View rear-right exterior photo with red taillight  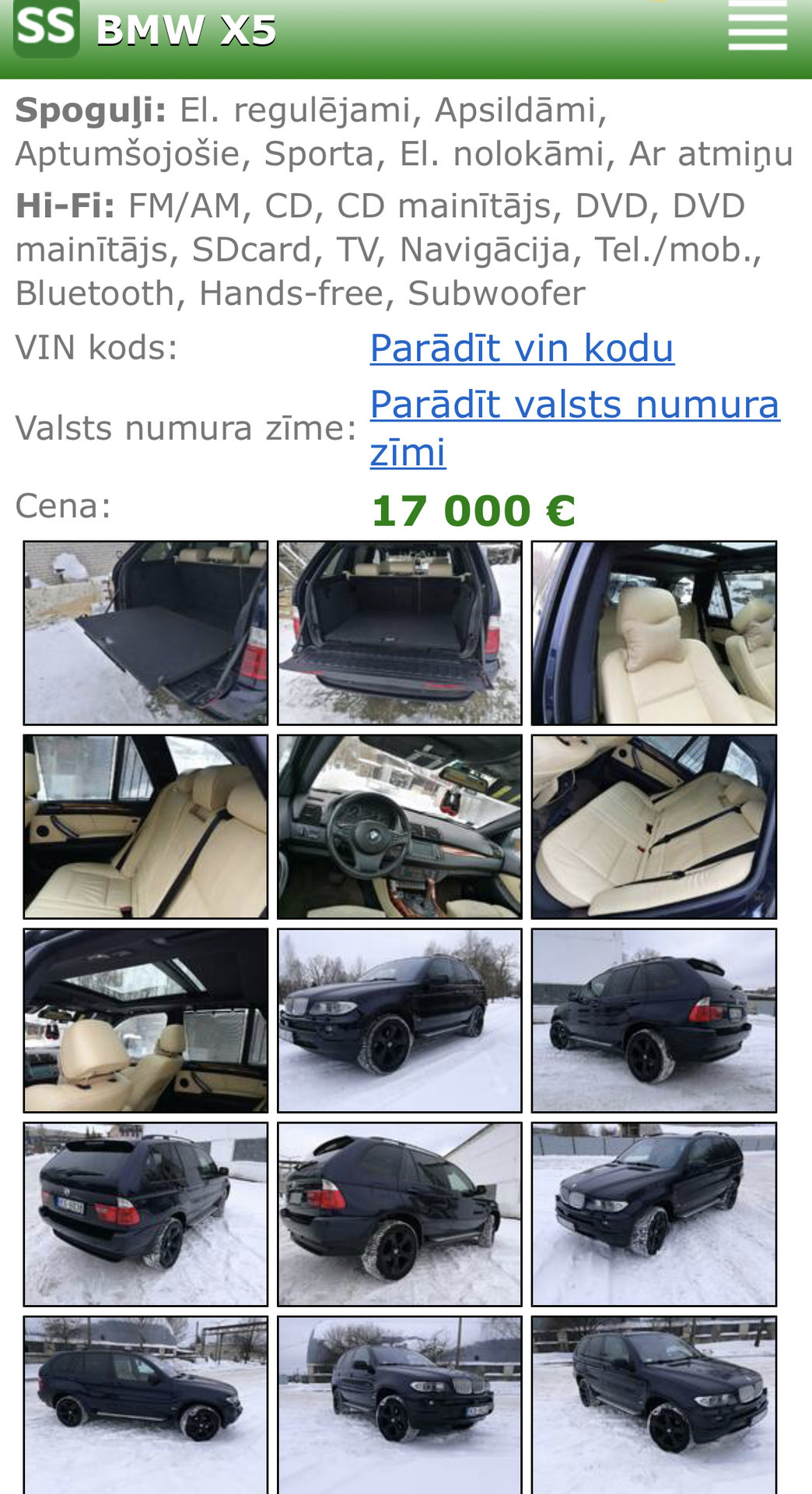point(653,1020)
